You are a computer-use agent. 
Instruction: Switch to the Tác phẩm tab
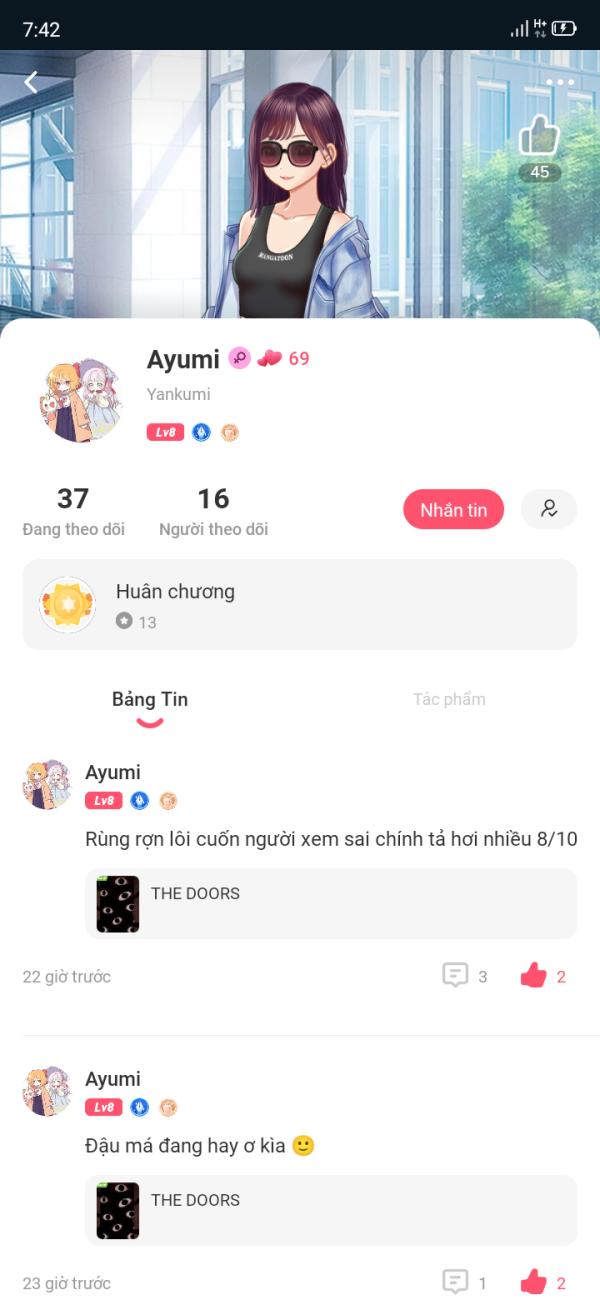(x=449, y=699)
